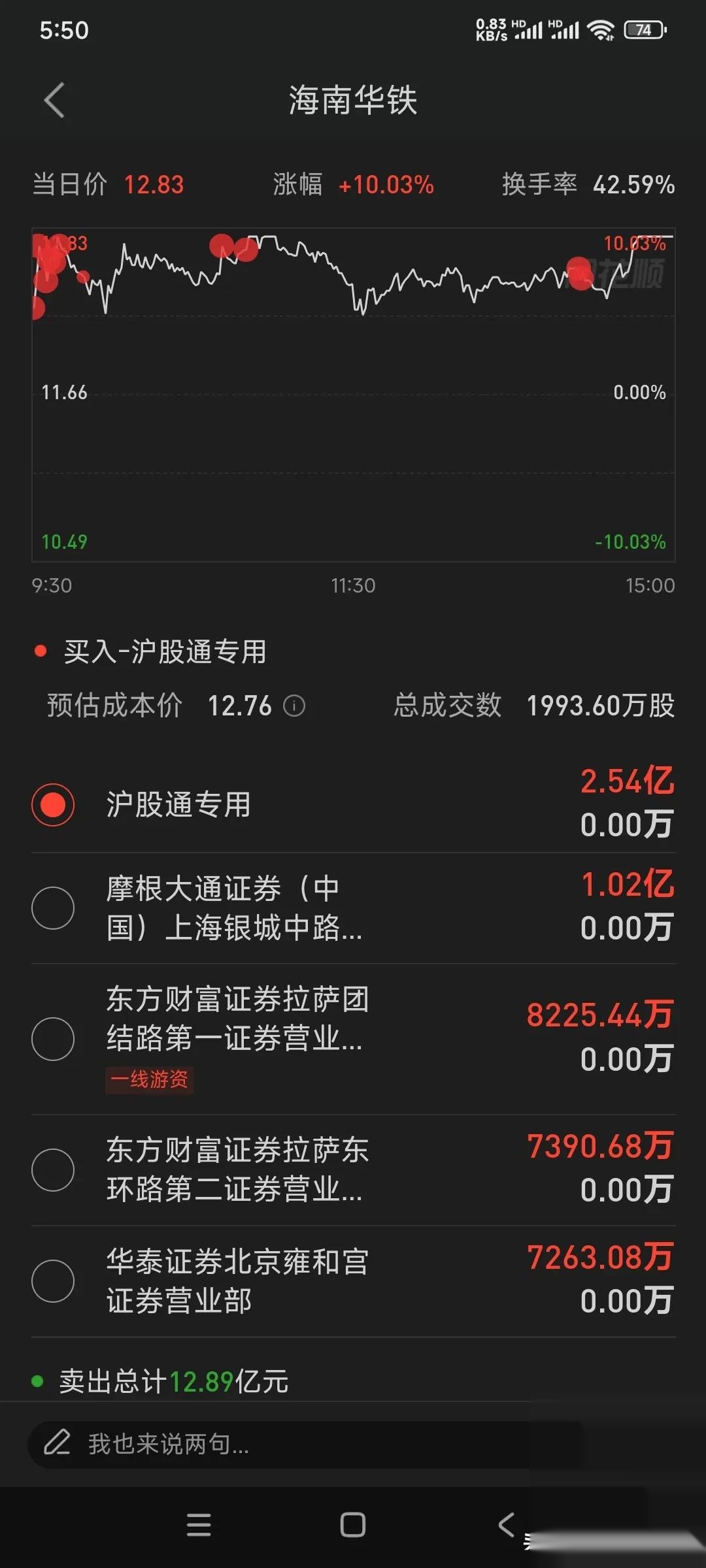
Task: Select the 华泰证券北京雍和宫 radio button
Action: 53,1281
